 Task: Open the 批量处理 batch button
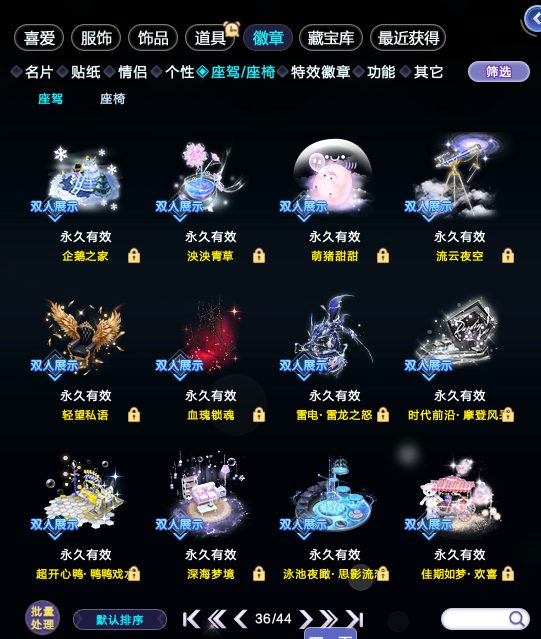42,618
